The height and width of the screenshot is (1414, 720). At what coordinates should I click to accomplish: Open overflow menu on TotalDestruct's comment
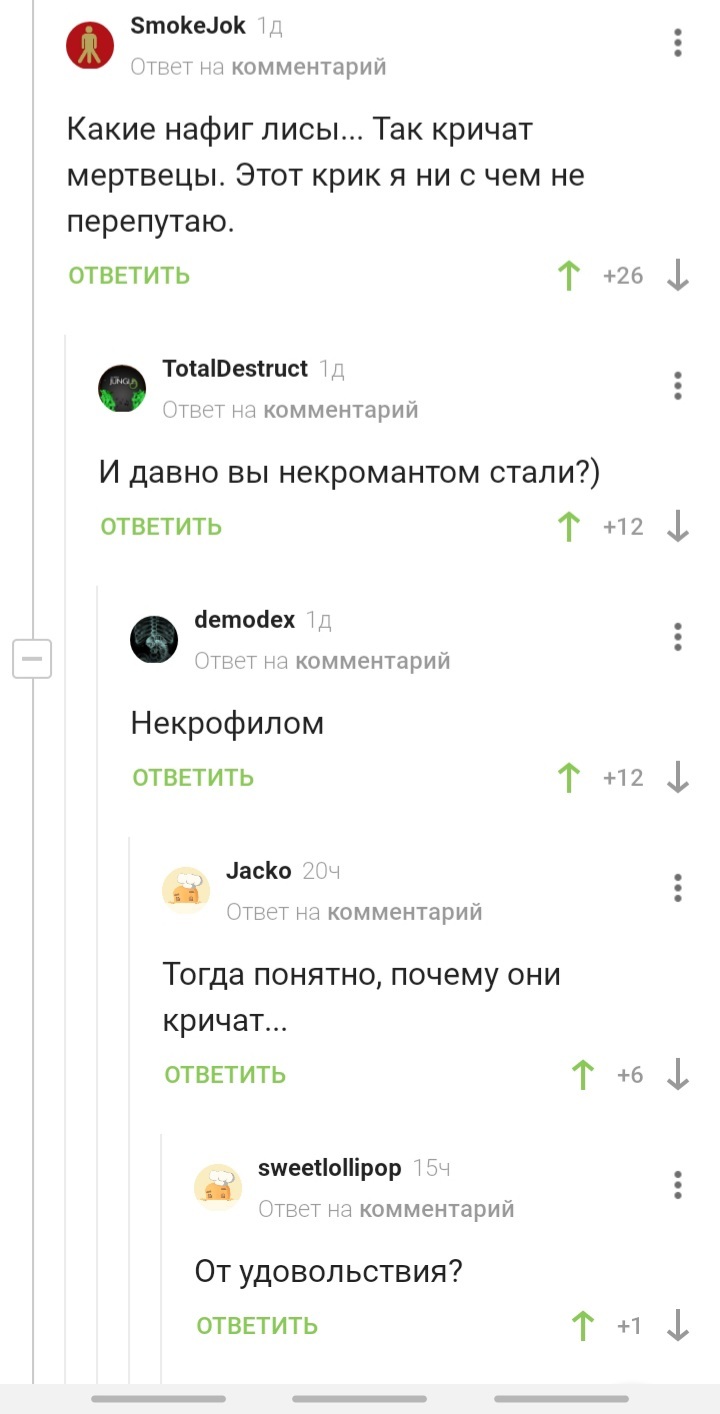coord(678,385)
